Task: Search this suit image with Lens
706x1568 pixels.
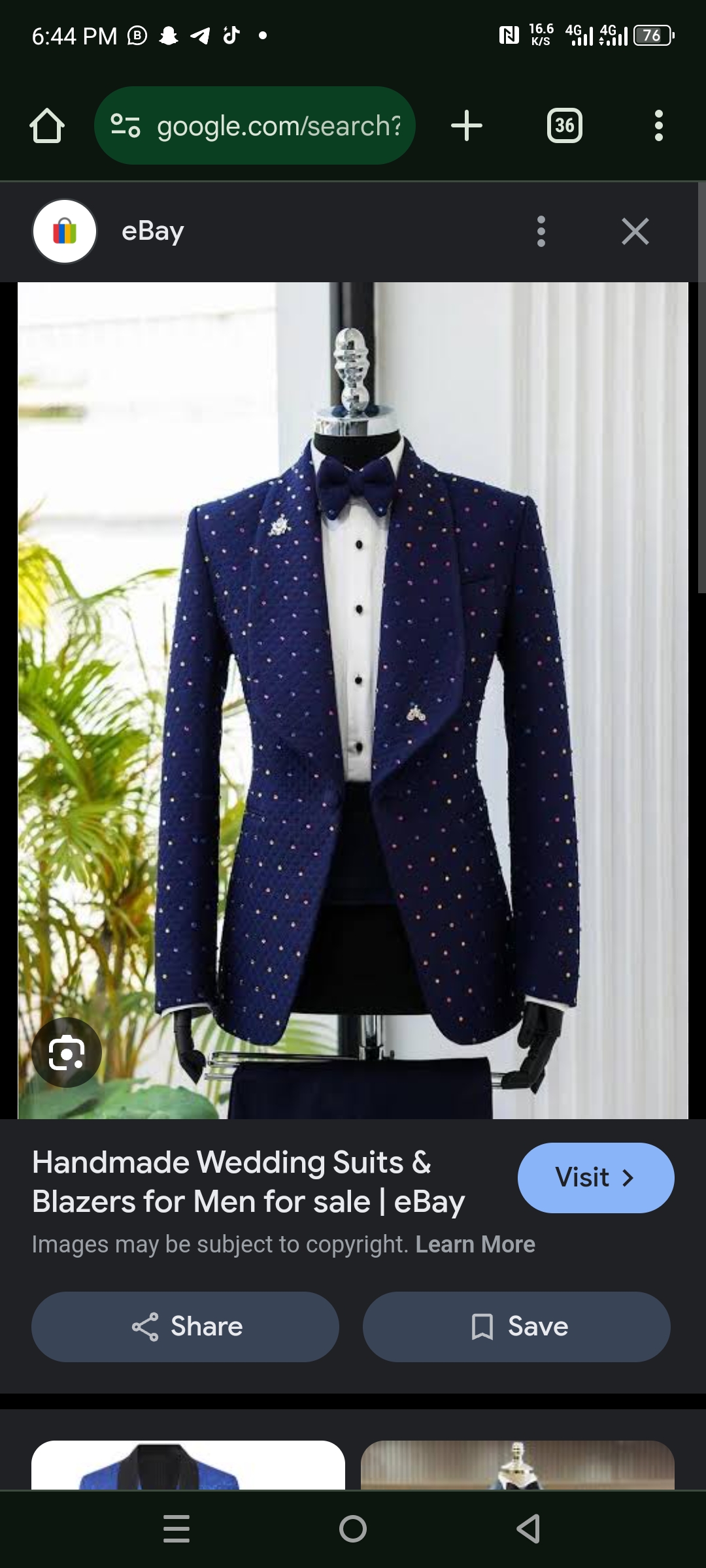Action: point(67,1053)
